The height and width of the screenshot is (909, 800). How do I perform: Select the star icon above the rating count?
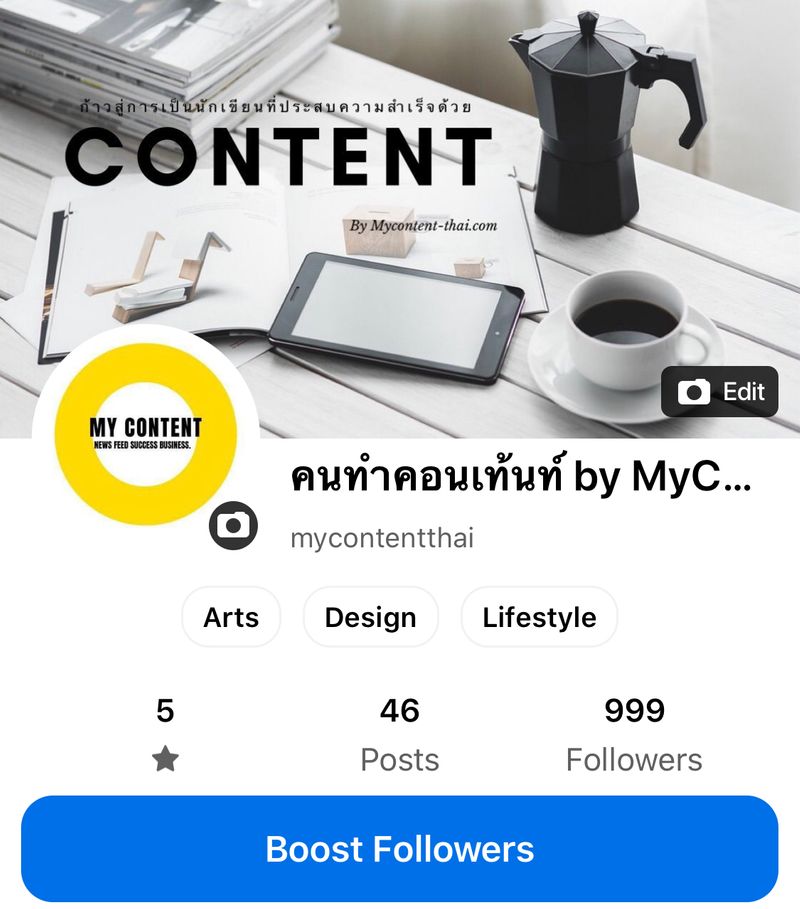coord(165,759)
